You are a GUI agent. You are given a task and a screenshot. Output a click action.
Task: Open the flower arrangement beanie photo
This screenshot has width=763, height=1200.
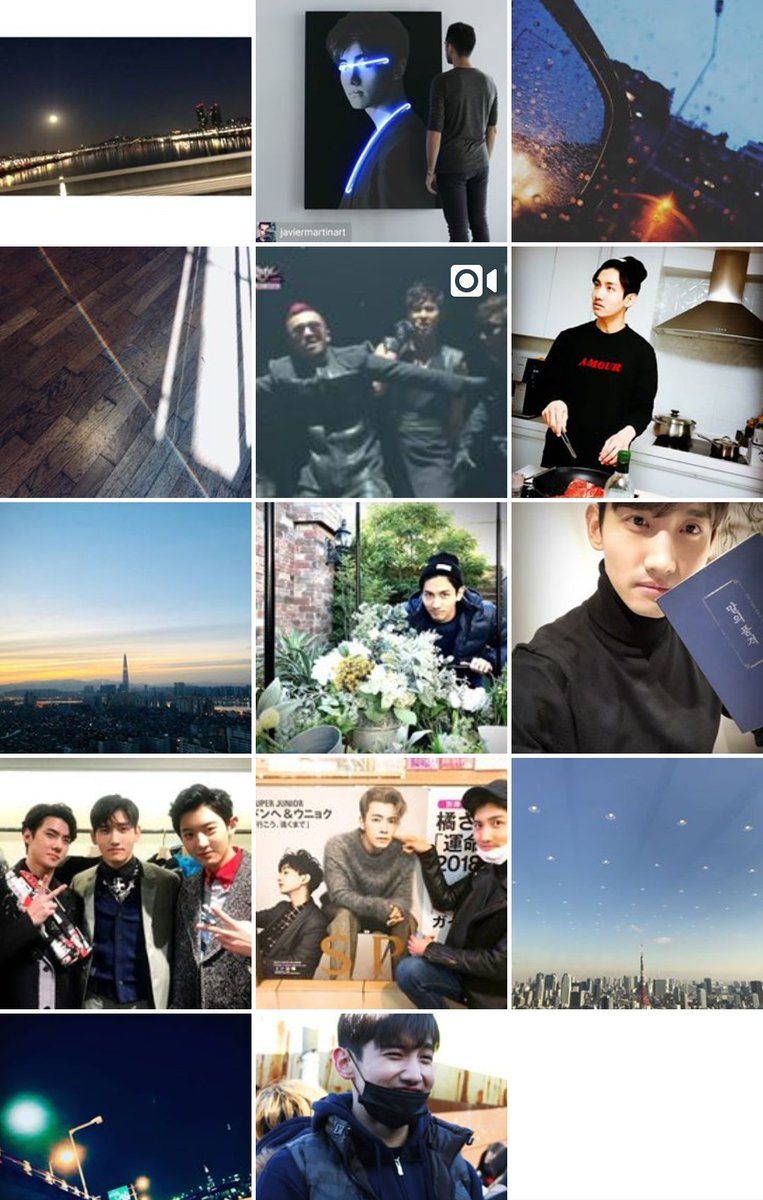click(381, 627)
